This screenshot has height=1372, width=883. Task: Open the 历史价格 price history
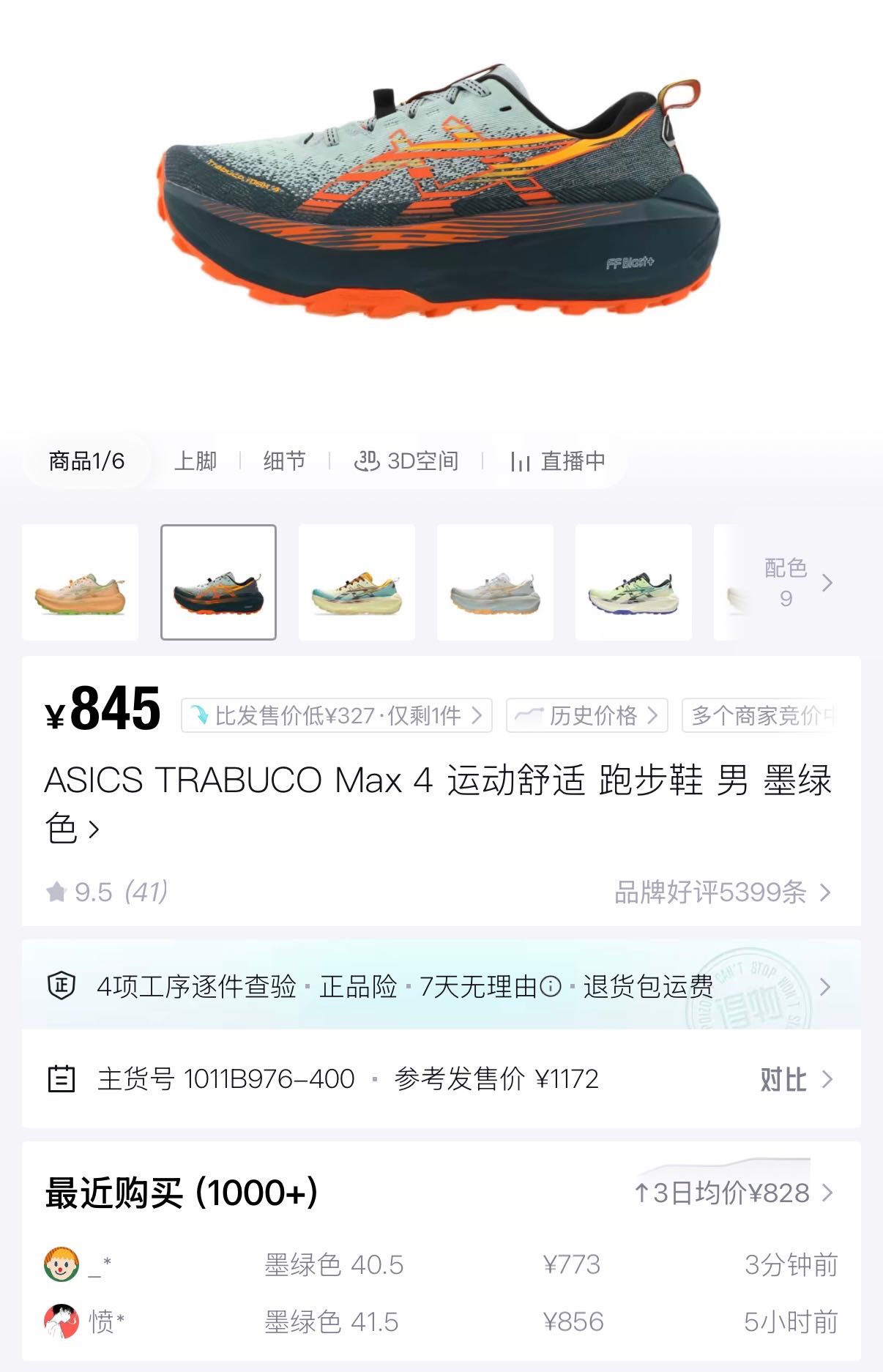587,715
